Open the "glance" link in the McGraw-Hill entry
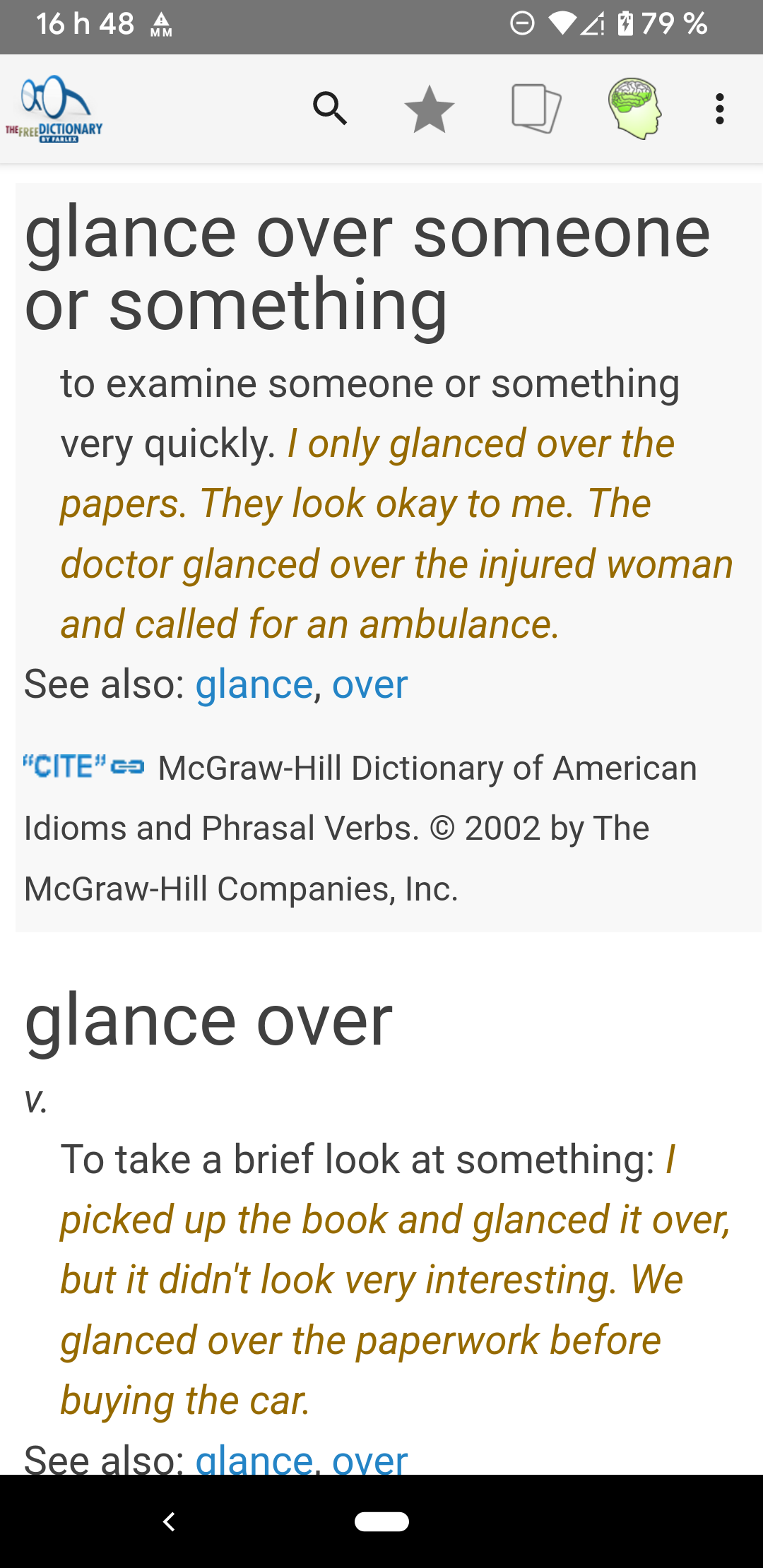Screen dimensions: 763x1568 [254, 684]
